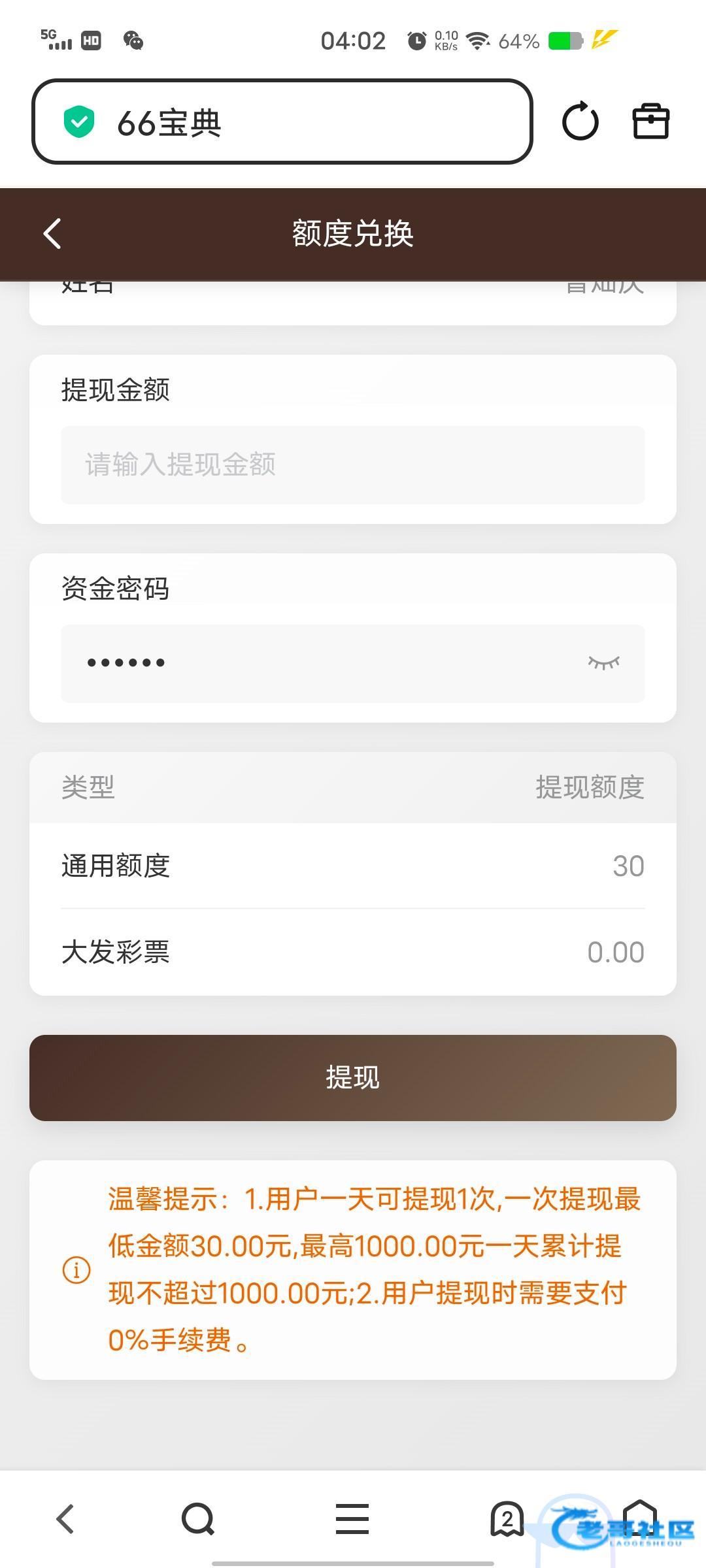Open the browser's bottom search icon
The height and width of the screenshot is (1568, 706).
[x=197, y=1518]
